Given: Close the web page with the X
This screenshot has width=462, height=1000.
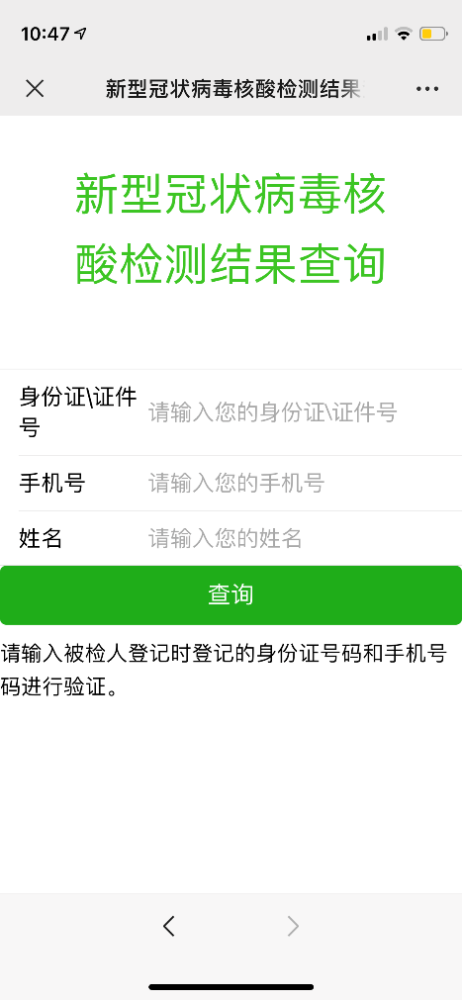Looking at the screenshot, I should 34,89.
